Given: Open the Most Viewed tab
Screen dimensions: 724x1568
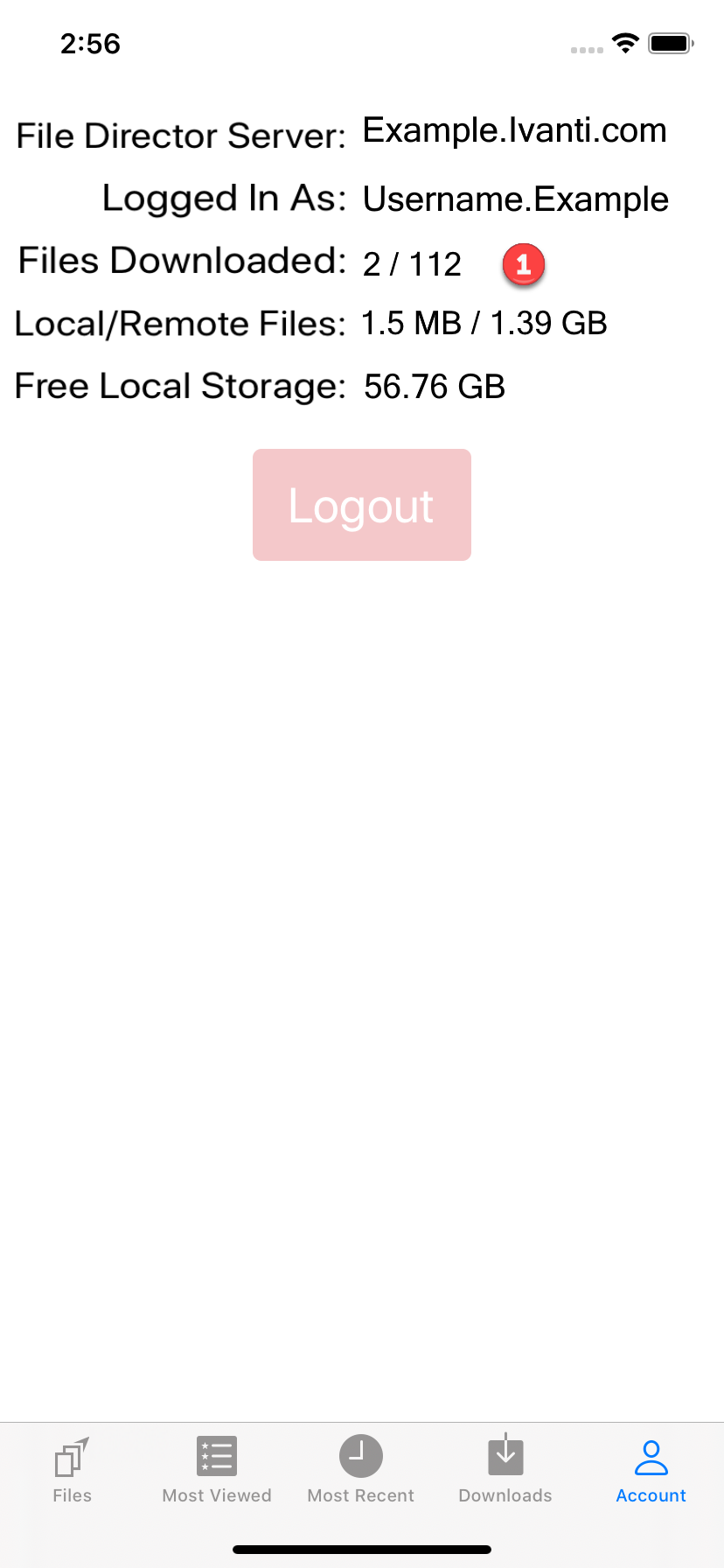Looking at the screenshot, I should click(x=217, y=1469).
